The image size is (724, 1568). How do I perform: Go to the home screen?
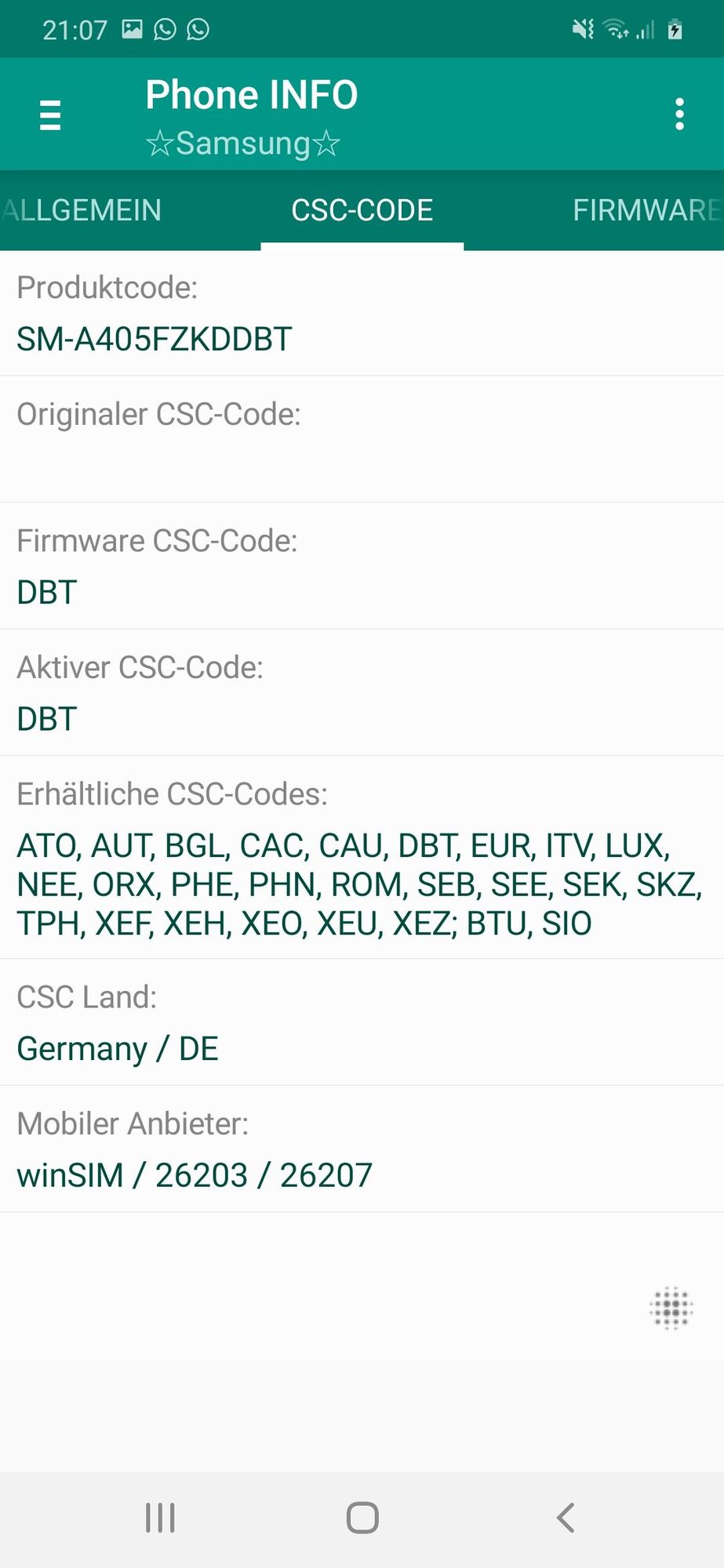(362, 1518)
